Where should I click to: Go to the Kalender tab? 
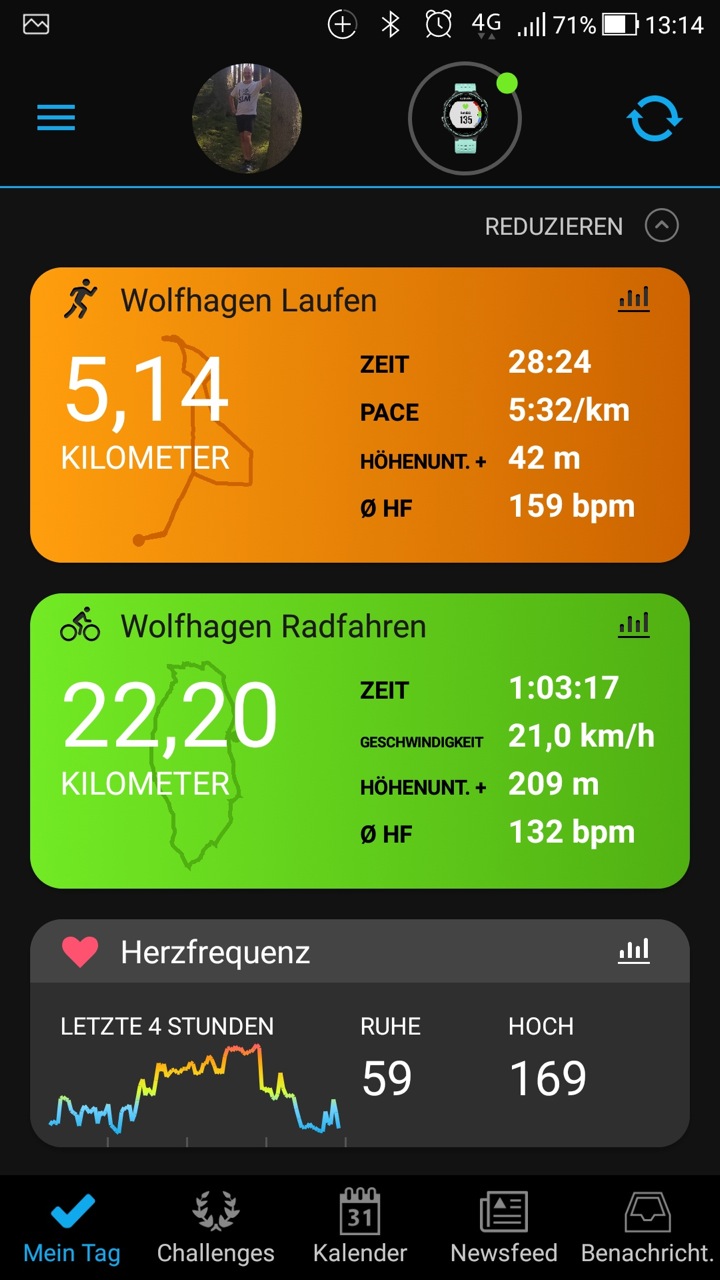click(x=360, y=1228)
